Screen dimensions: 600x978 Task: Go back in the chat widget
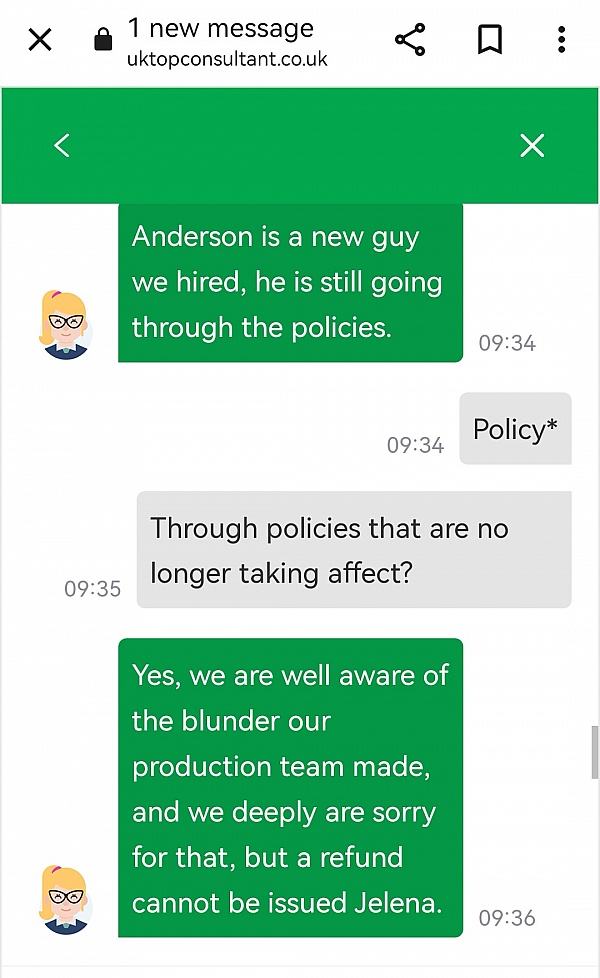61,145
